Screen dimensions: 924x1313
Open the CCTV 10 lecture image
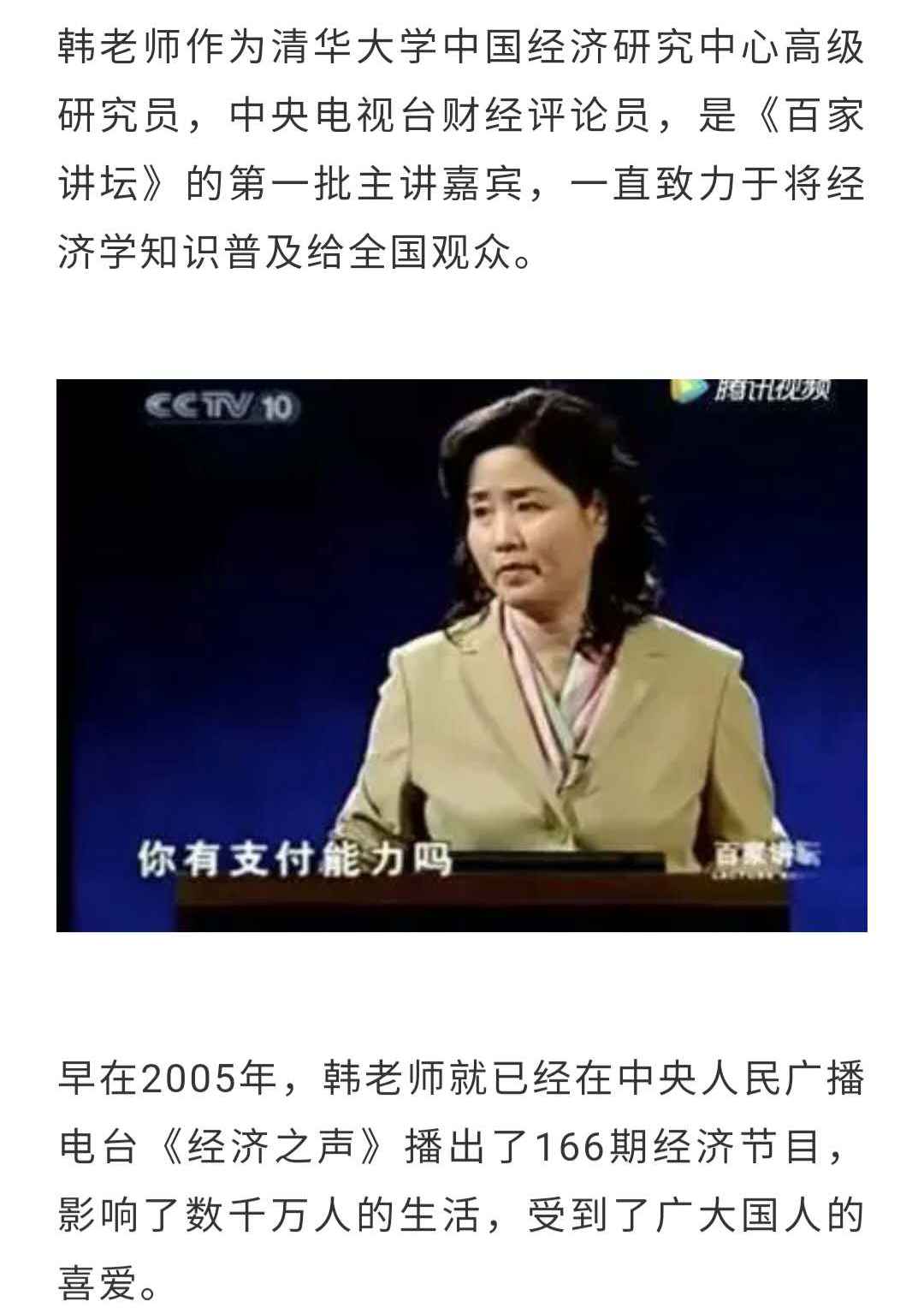click(462, 655)
